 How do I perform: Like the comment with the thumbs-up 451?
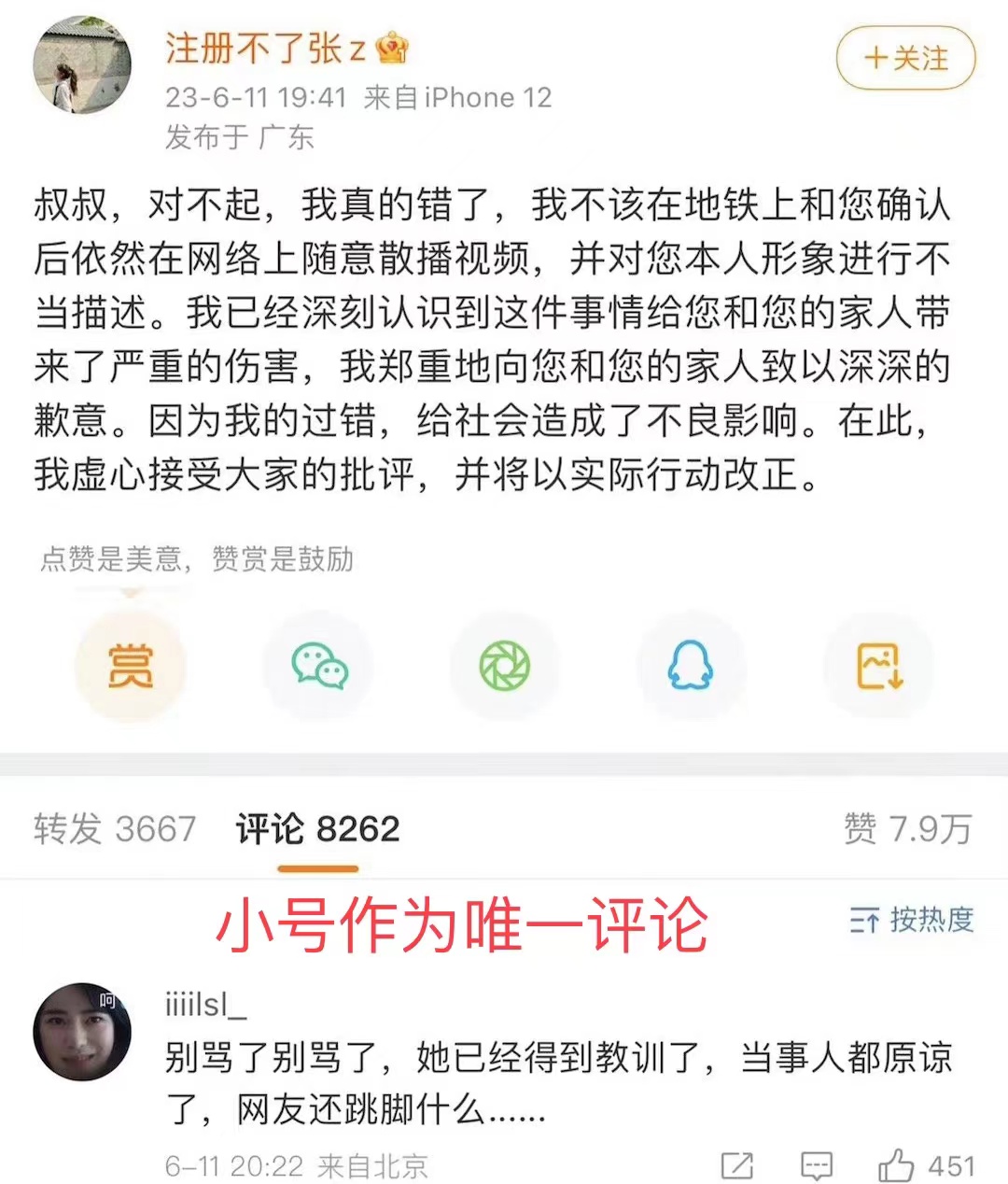coord(896,1164)
